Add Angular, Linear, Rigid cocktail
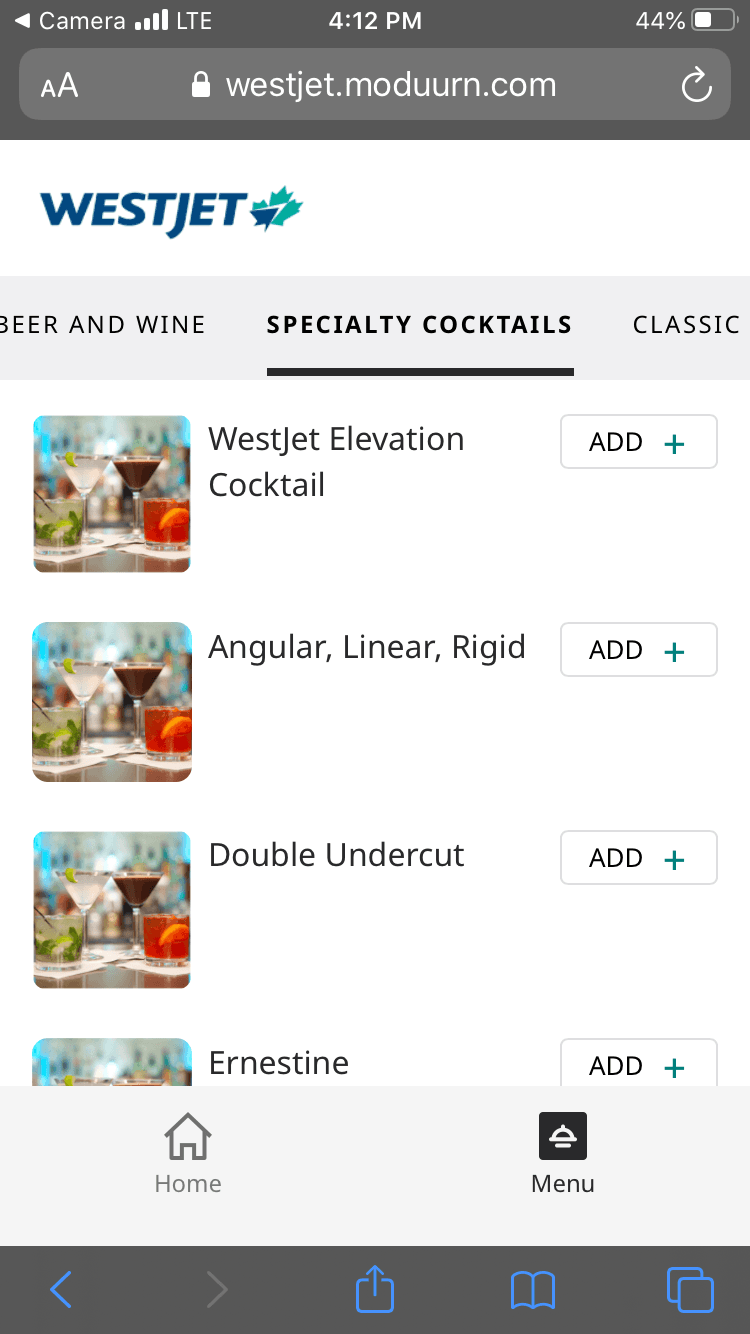 point(638,650)
